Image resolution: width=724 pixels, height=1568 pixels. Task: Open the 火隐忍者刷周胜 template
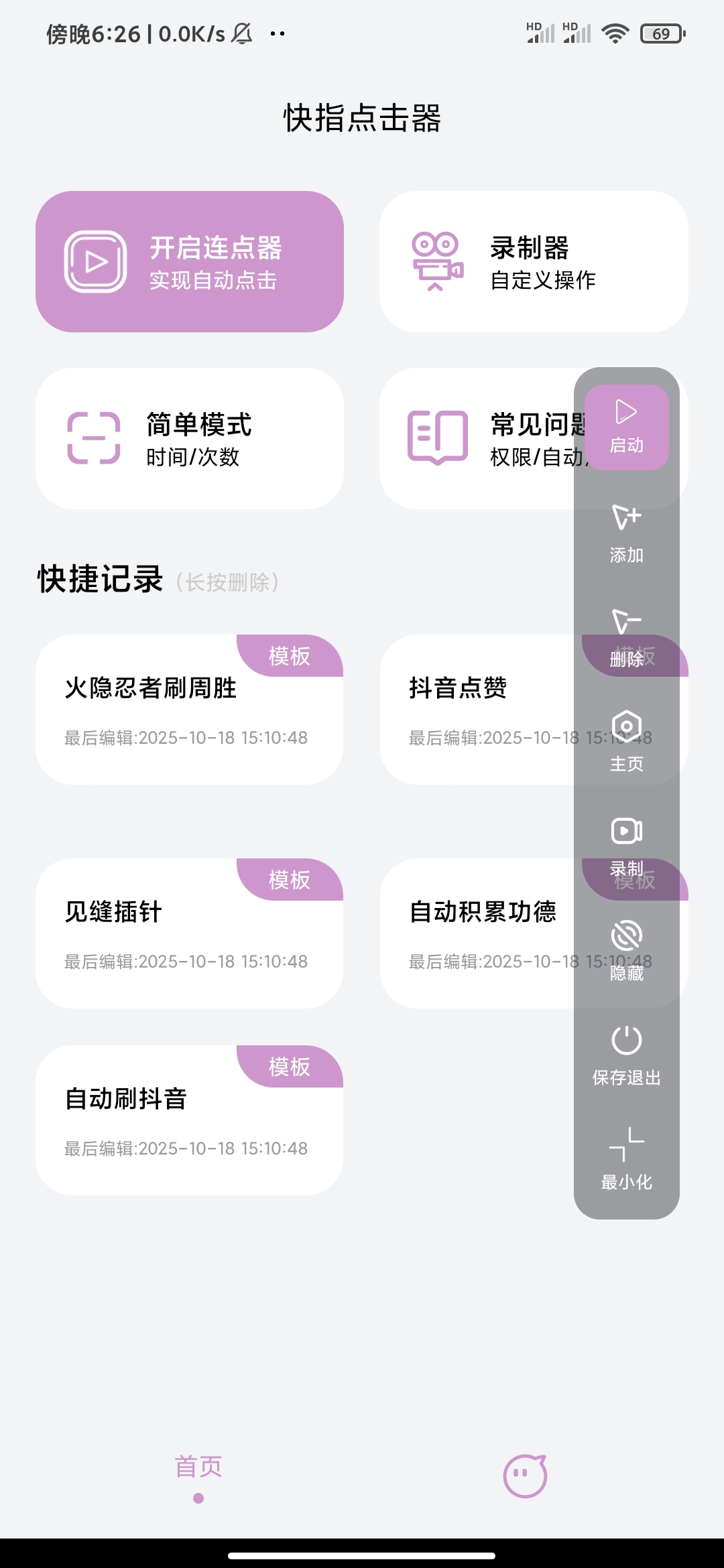[x=189, y=710]
